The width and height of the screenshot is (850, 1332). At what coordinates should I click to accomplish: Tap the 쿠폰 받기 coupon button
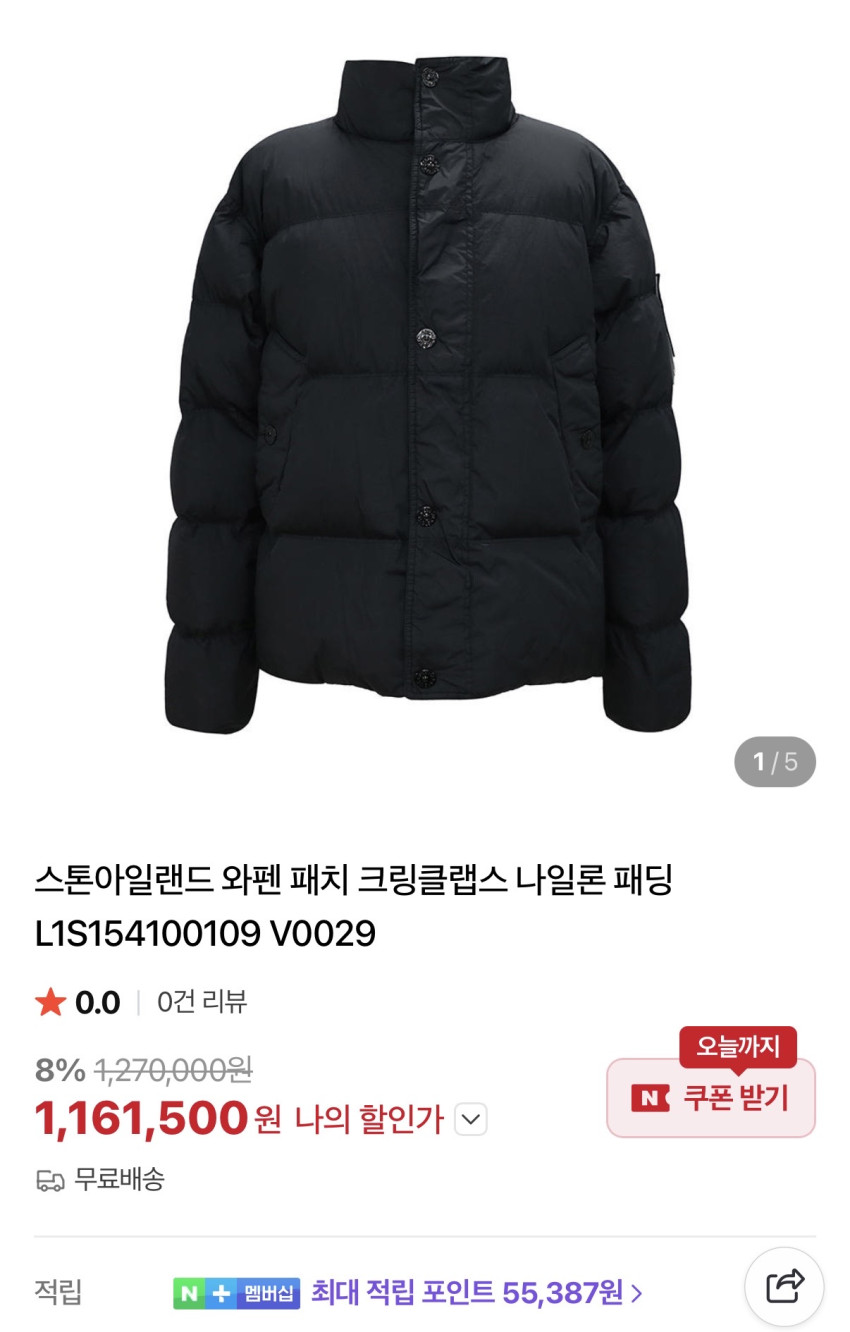point(711,1098)
